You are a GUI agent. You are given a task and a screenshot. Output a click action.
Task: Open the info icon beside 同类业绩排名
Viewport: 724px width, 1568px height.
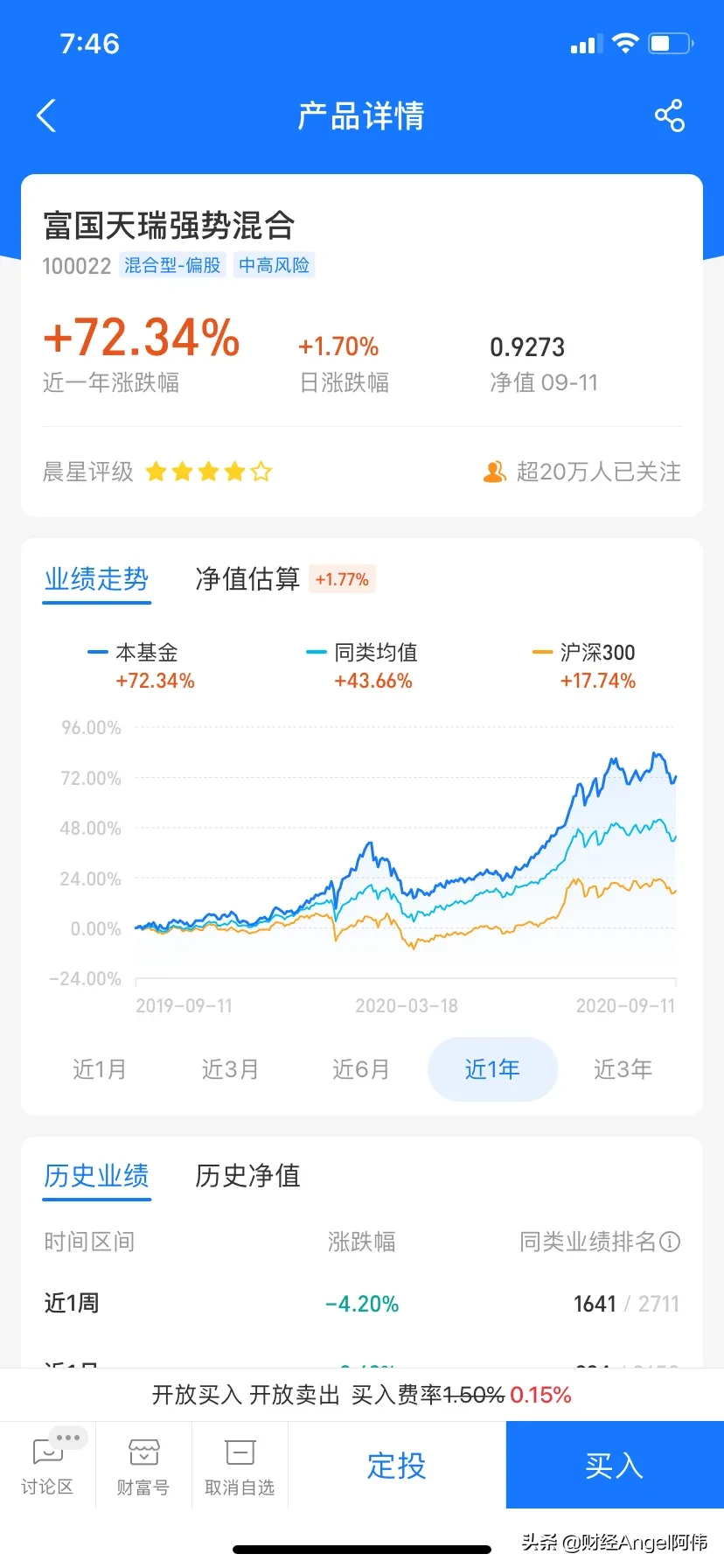670,1242
